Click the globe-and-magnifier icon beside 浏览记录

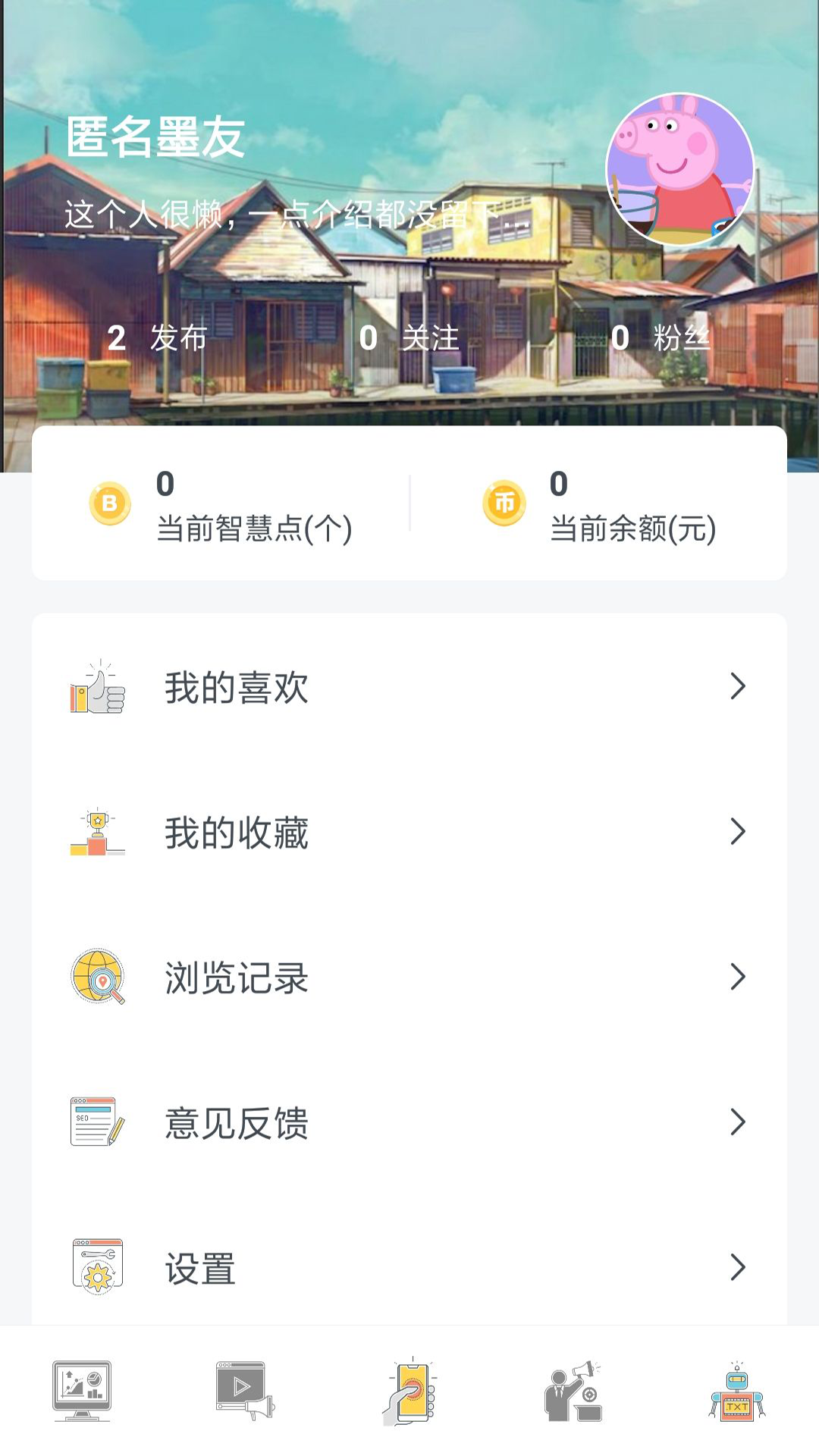97,978
